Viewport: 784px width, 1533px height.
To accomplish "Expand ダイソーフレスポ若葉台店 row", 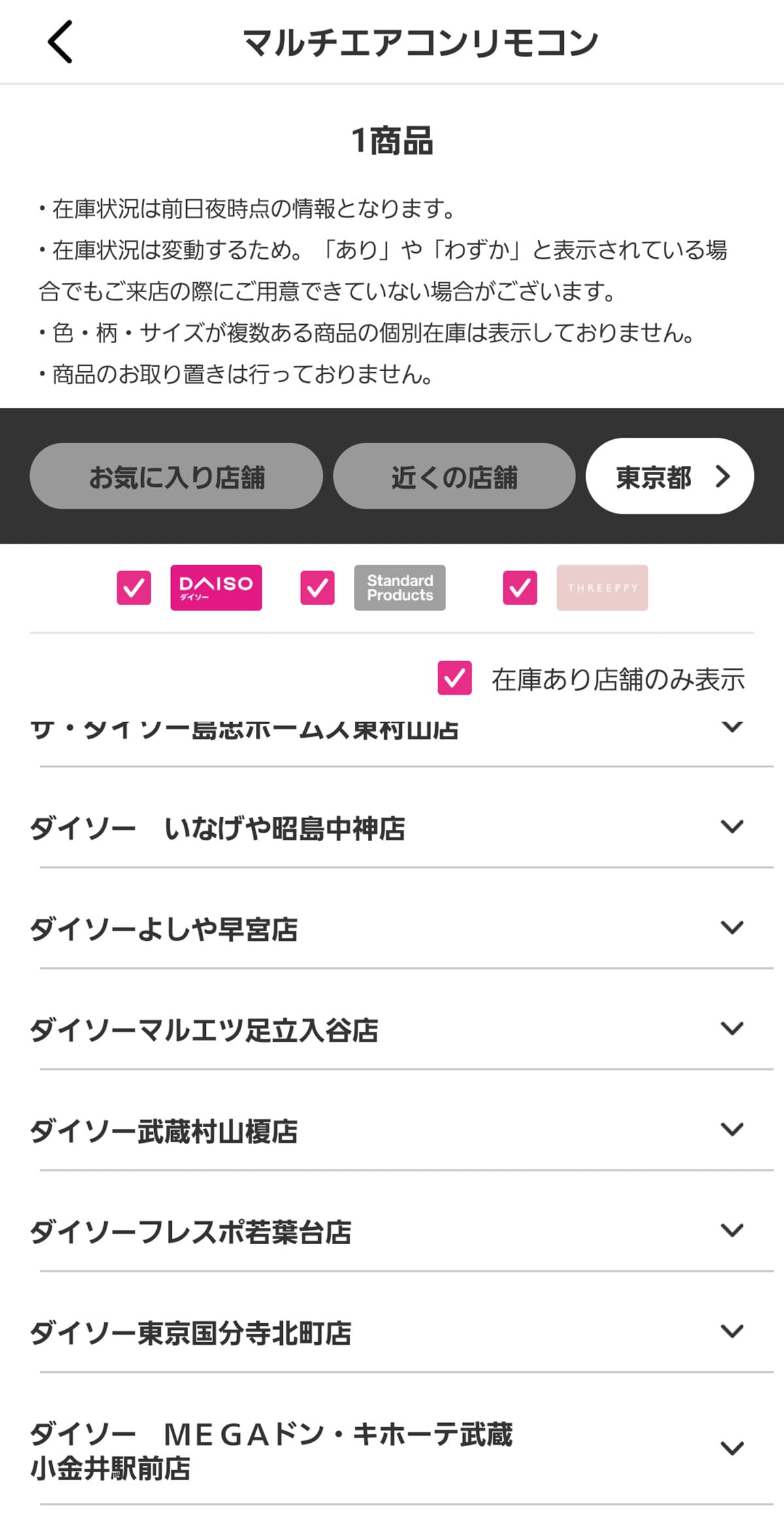I will click(x=732, y=1230).
